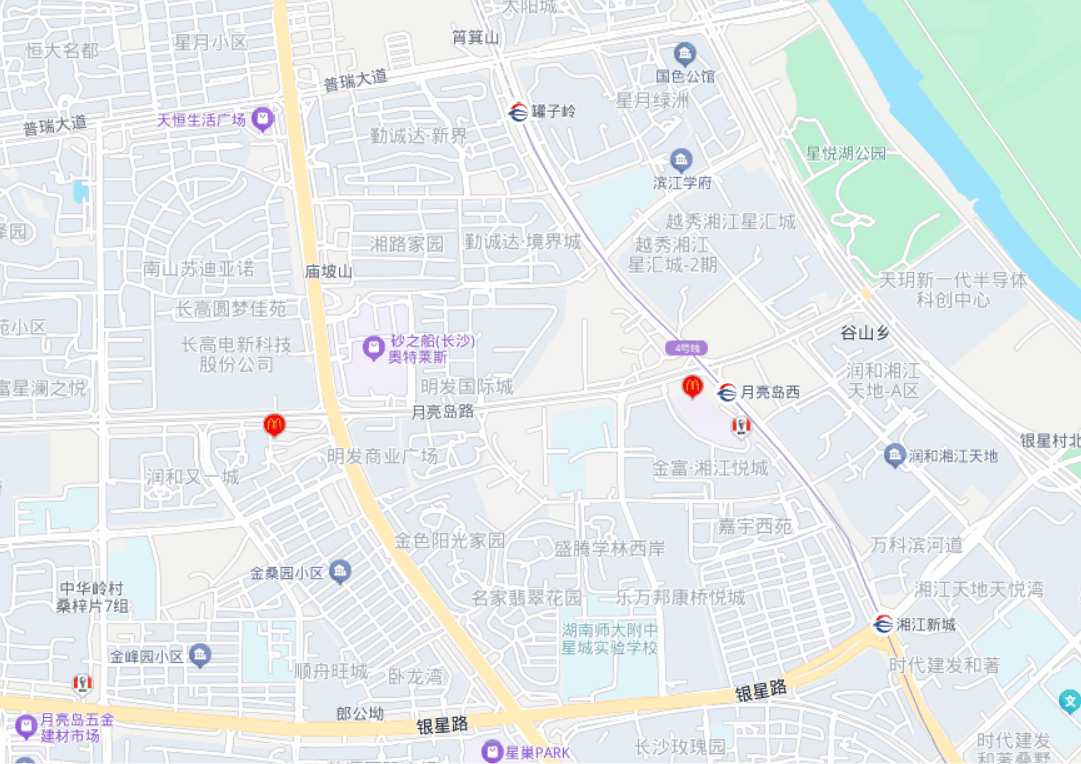1081x764 pixels.
Task: Select the 4号线 metro line label
Action: [687, 348]
